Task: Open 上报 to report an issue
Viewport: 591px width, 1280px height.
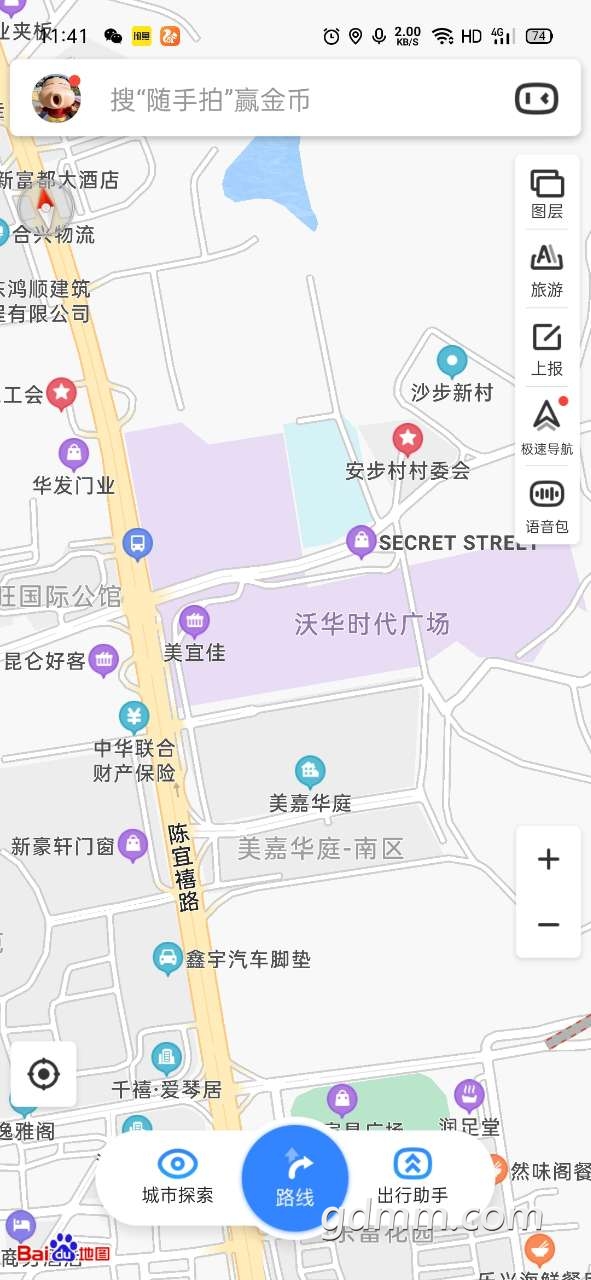Action: point(547,350)
